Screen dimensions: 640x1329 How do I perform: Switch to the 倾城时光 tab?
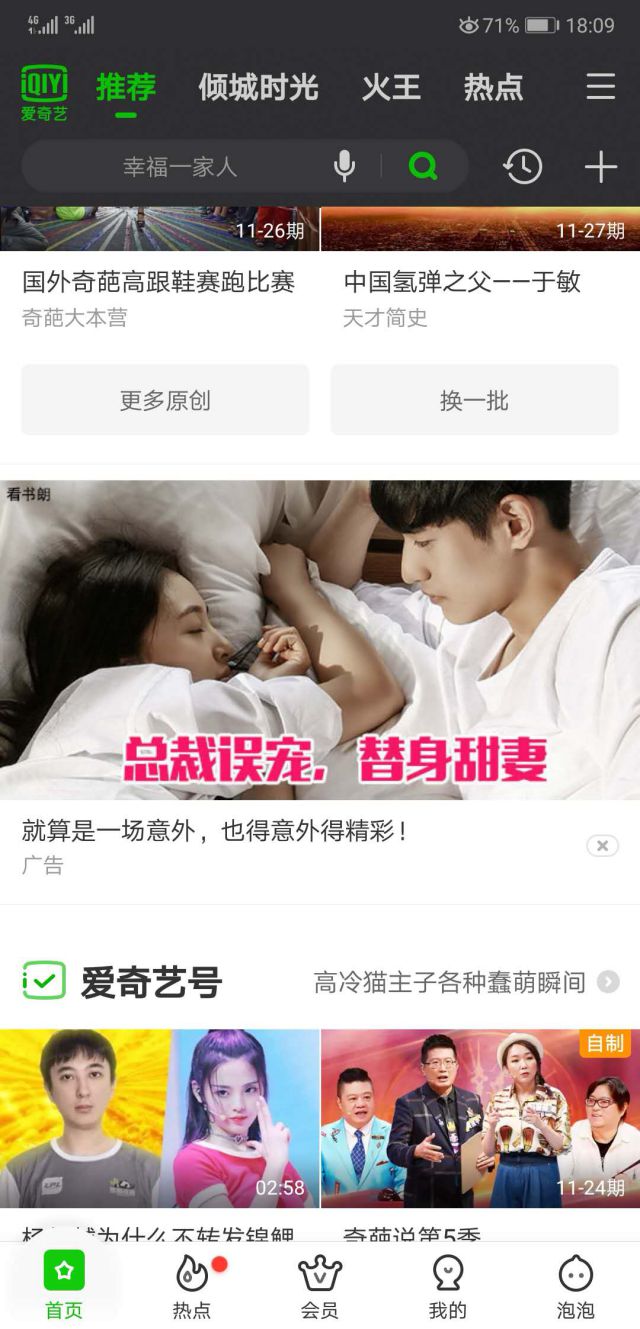click(258, 88)
